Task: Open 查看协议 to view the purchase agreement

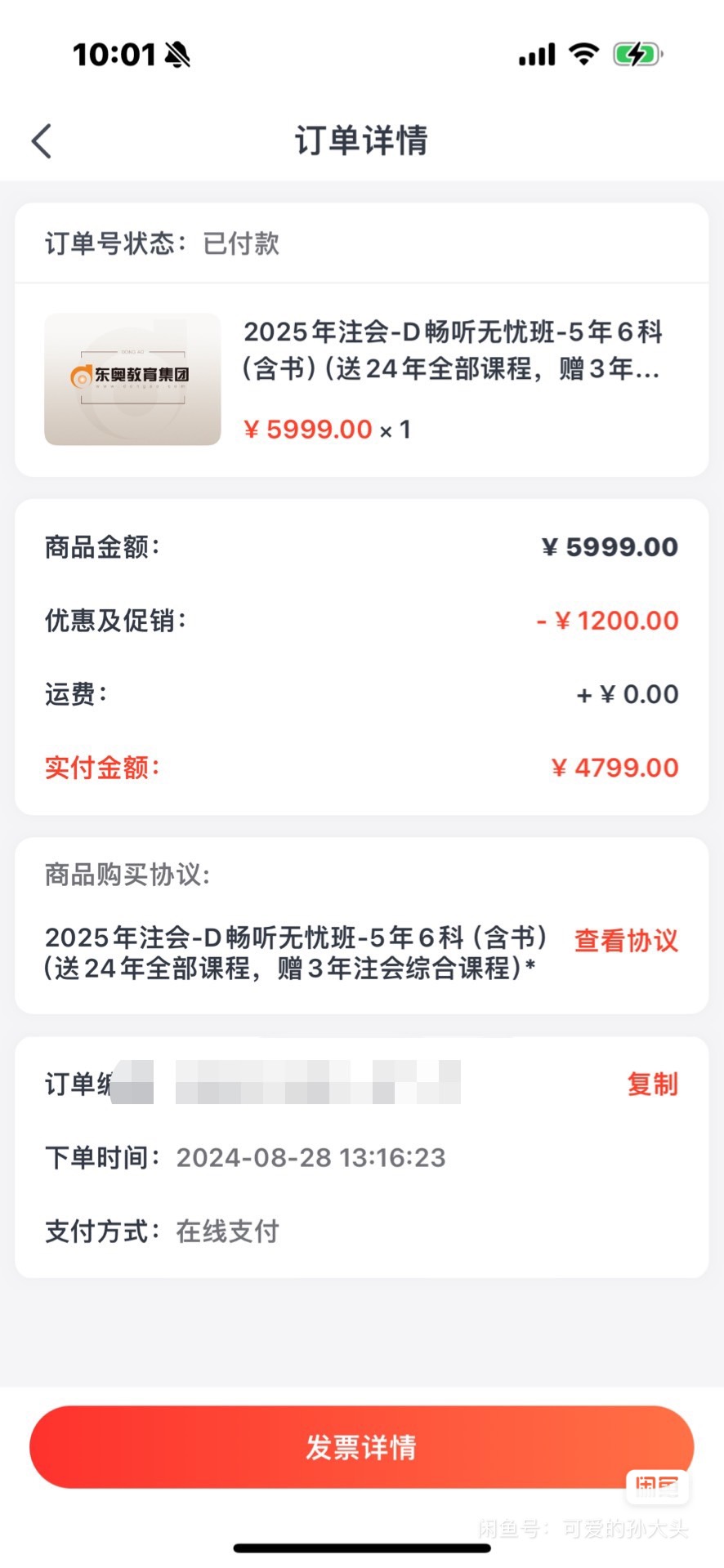Action: coord(625,941)
